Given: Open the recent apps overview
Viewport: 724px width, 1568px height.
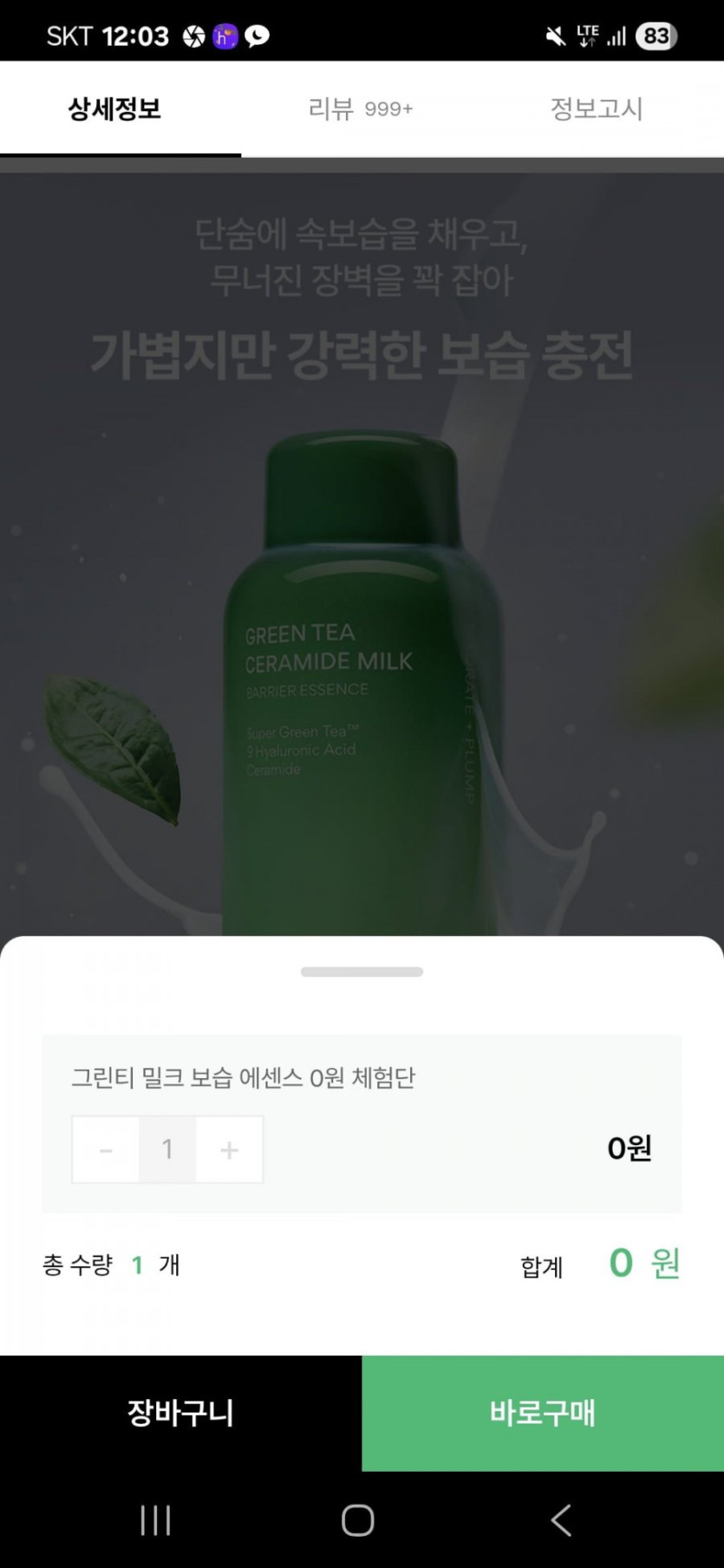Looking at the screenshot, I should pos(156,1520).
